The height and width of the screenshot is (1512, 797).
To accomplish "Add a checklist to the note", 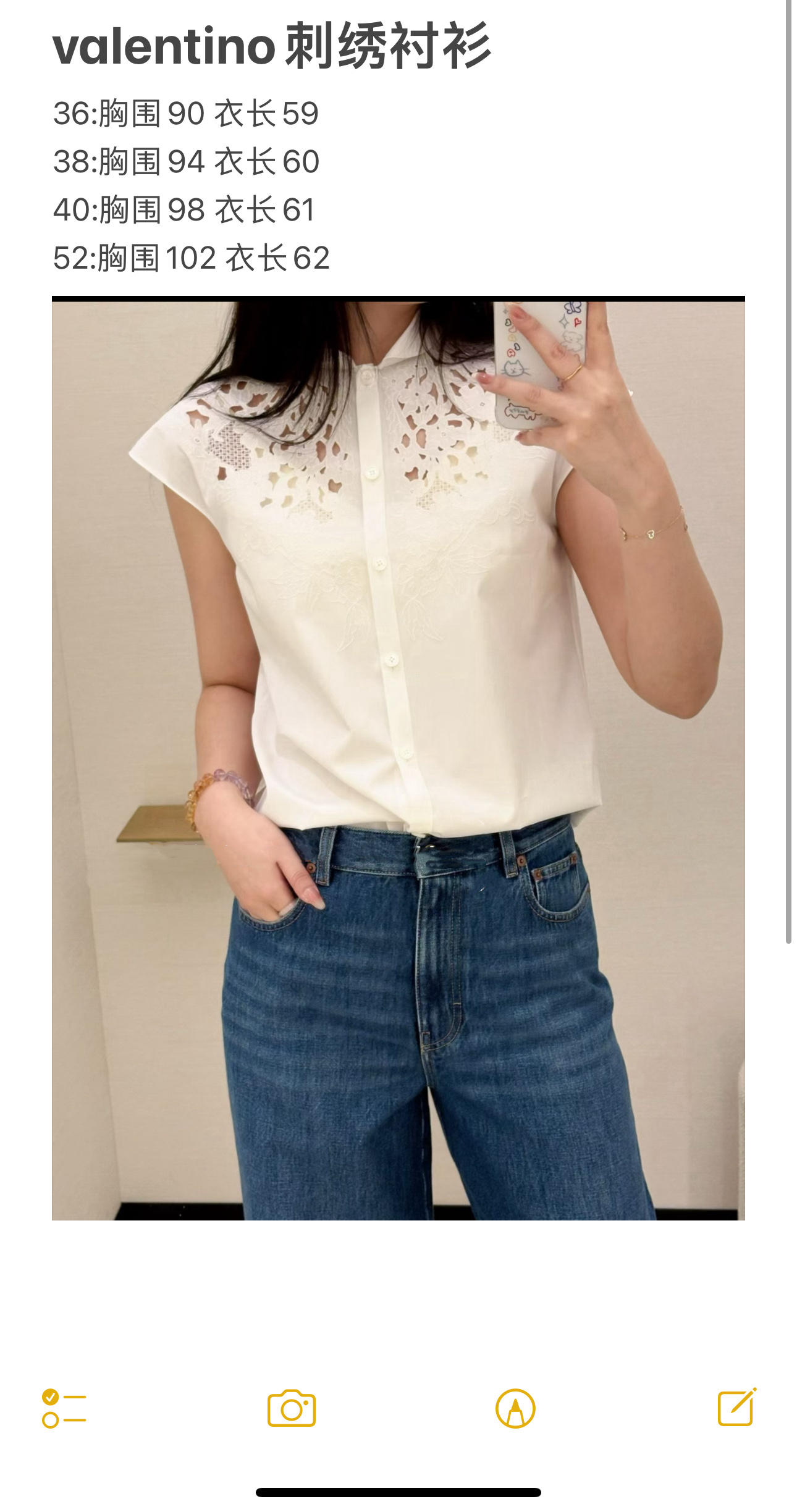I will (x=64, y=1408).
